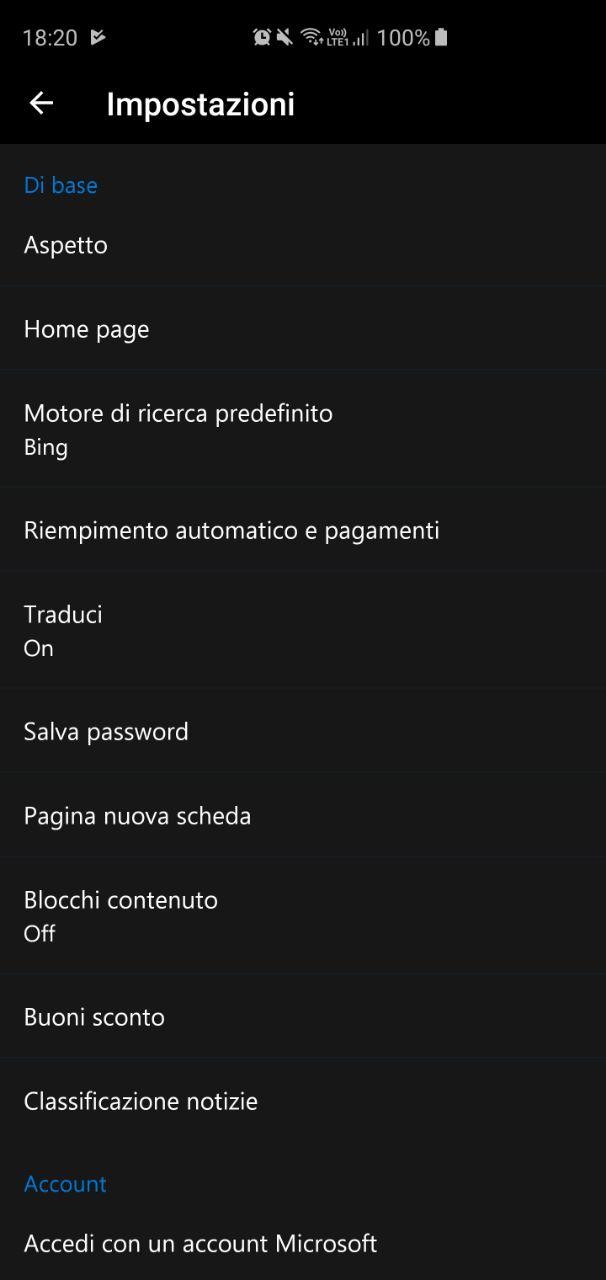Open Classificazione notizie

coord(303,1101)
